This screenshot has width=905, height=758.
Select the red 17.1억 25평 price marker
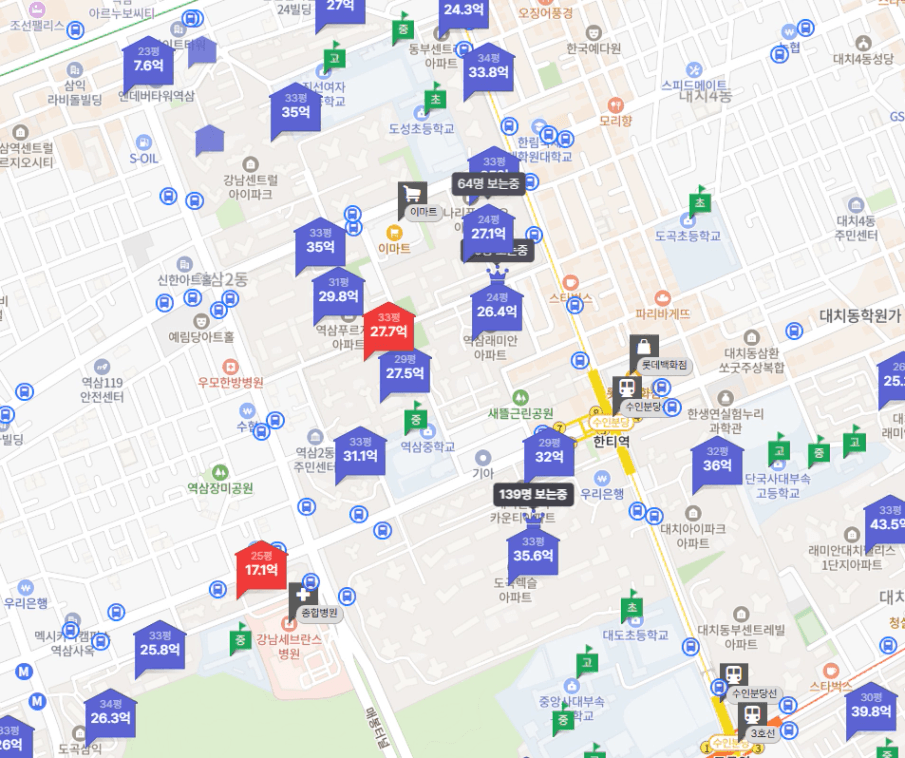click(261, 567)
